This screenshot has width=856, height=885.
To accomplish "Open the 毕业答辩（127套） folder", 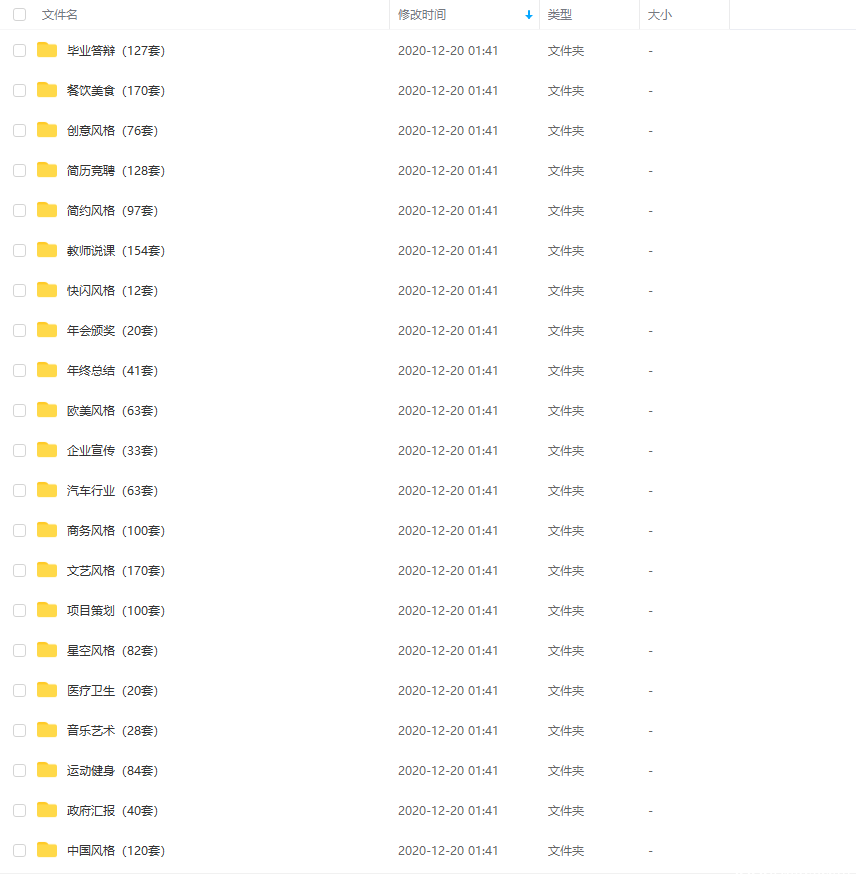I will tap(115, 51).
